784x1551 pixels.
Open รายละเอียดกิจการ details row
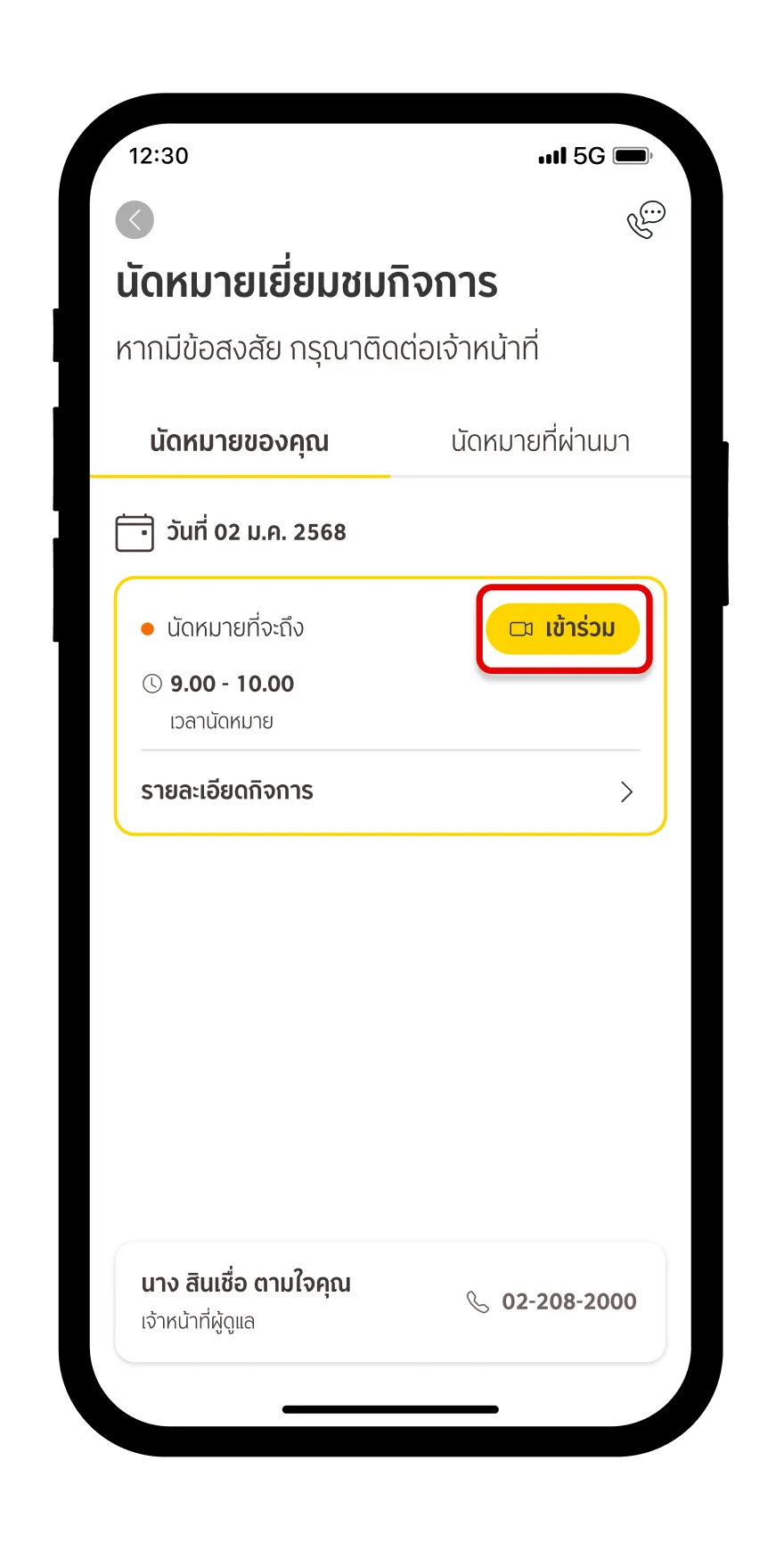389,792
